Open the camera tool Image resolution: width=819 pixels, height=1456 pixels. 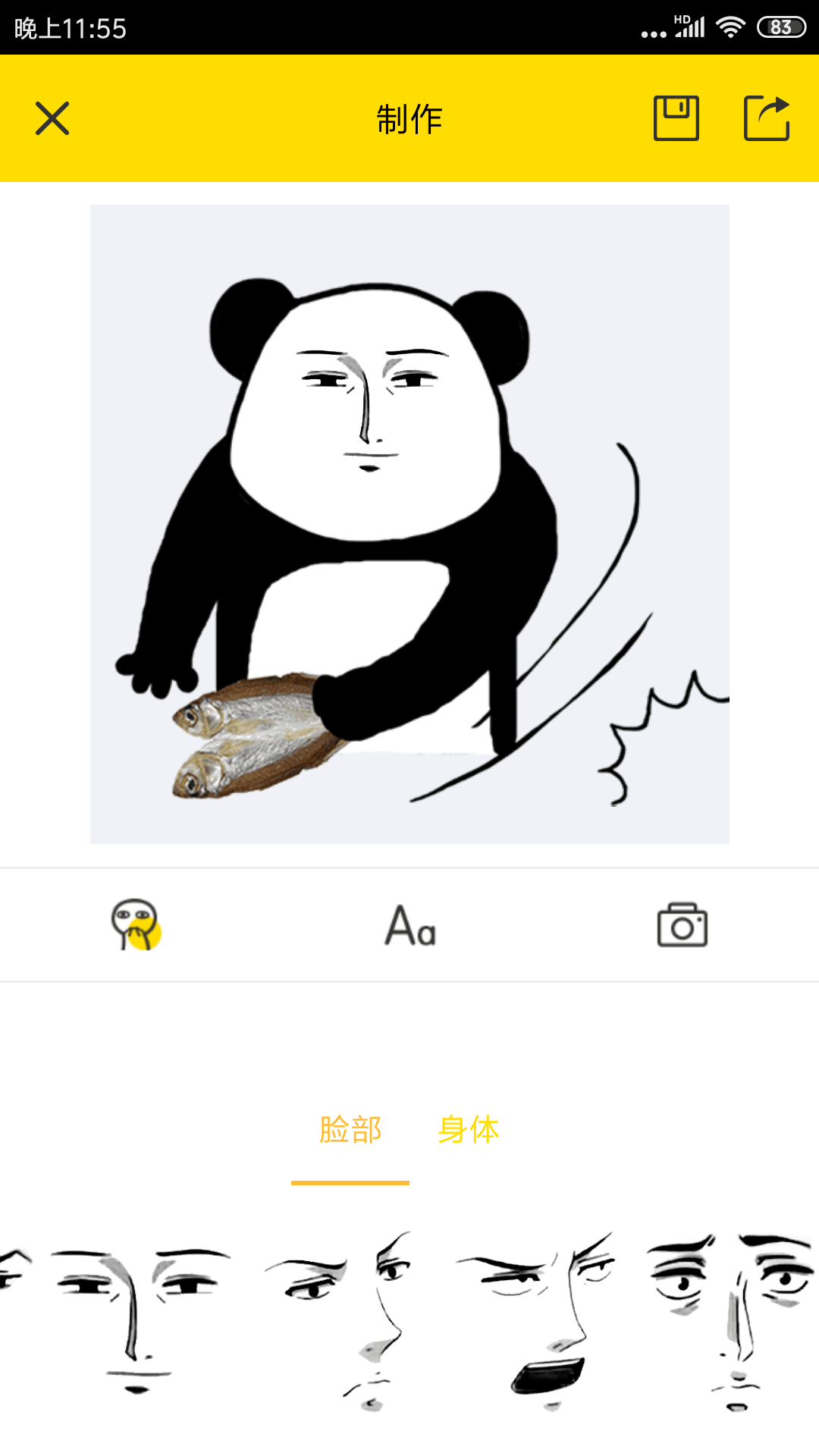(682, 924)
